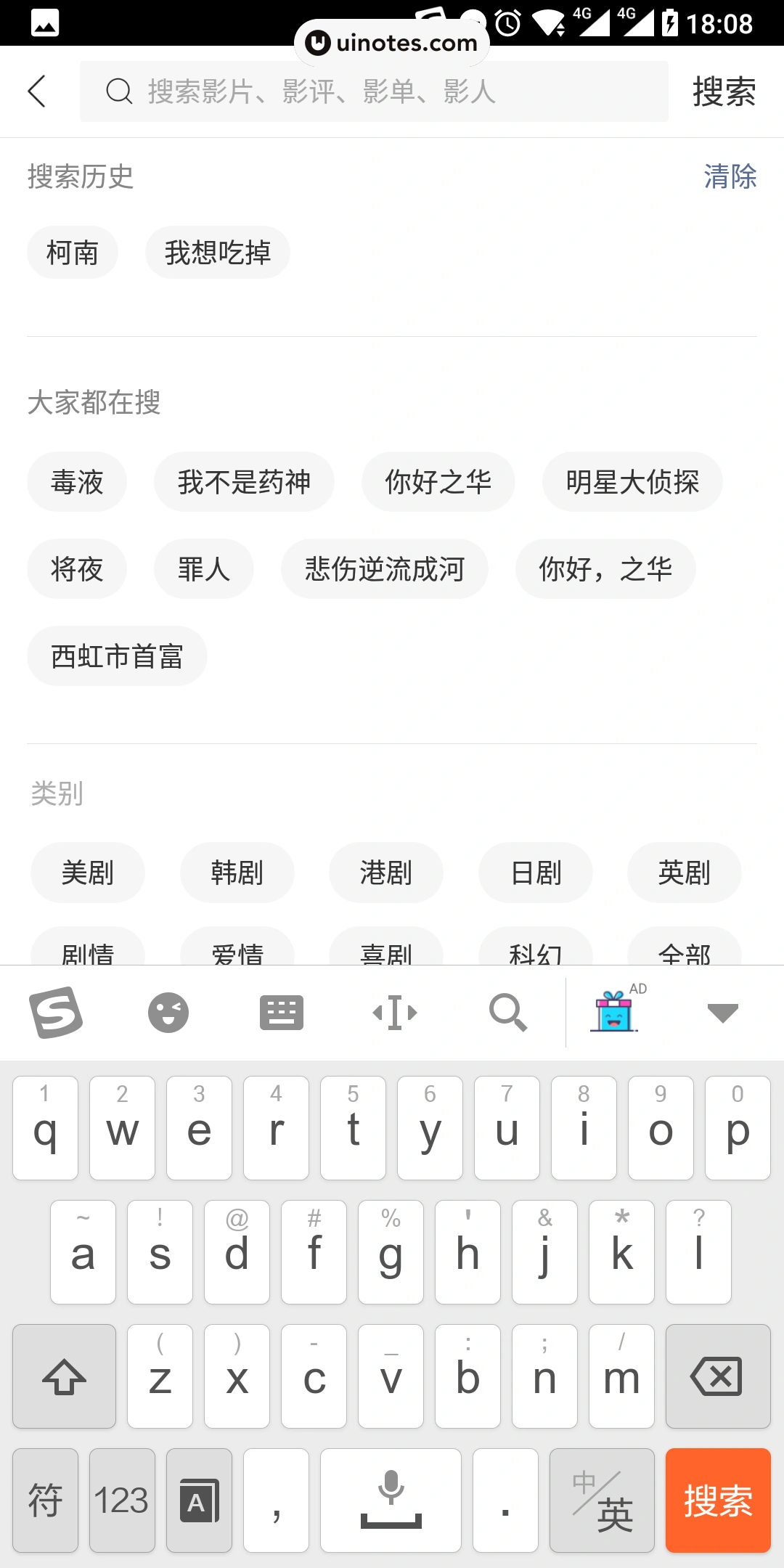784x1568 pixels.
Task: Browse the 美剧 category
Action: pyautogui.click(x=88, y=873)
